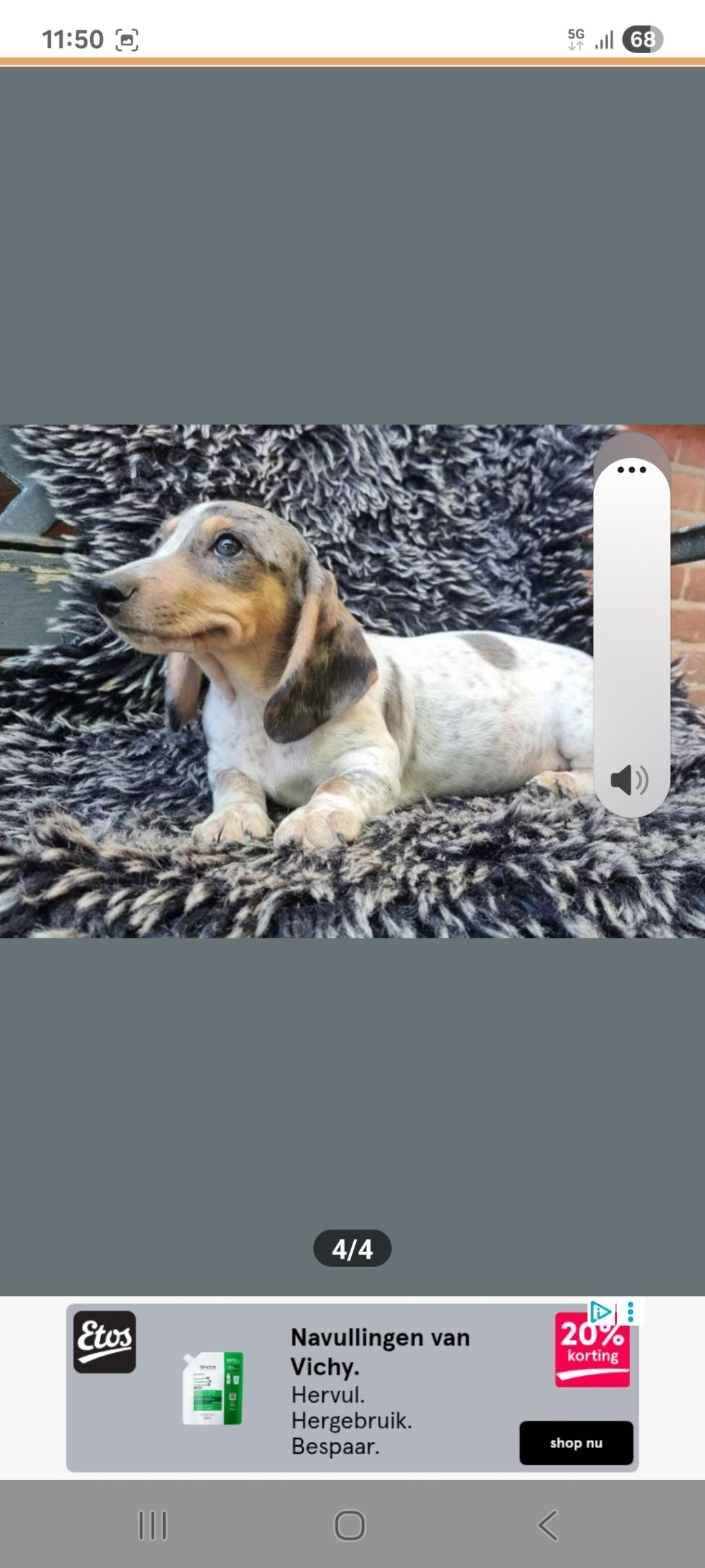Viewport: 705px width, 1568px height.
Task: Mute sound via the speaker icon
Action: pyautogui.click(x=629, y=780)
